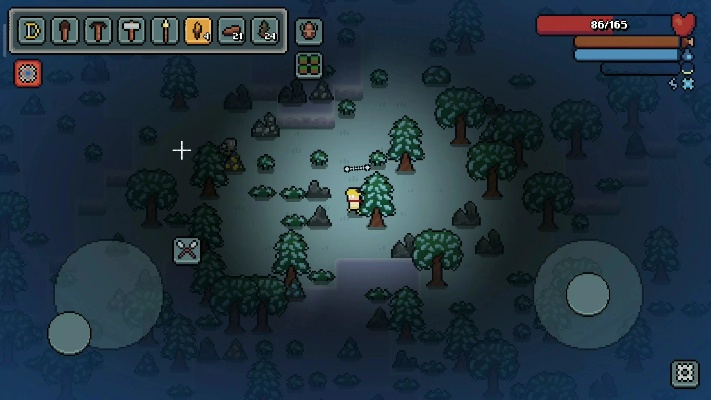Open the backpack inventory

pyautogui.click(x=310, y=31)
